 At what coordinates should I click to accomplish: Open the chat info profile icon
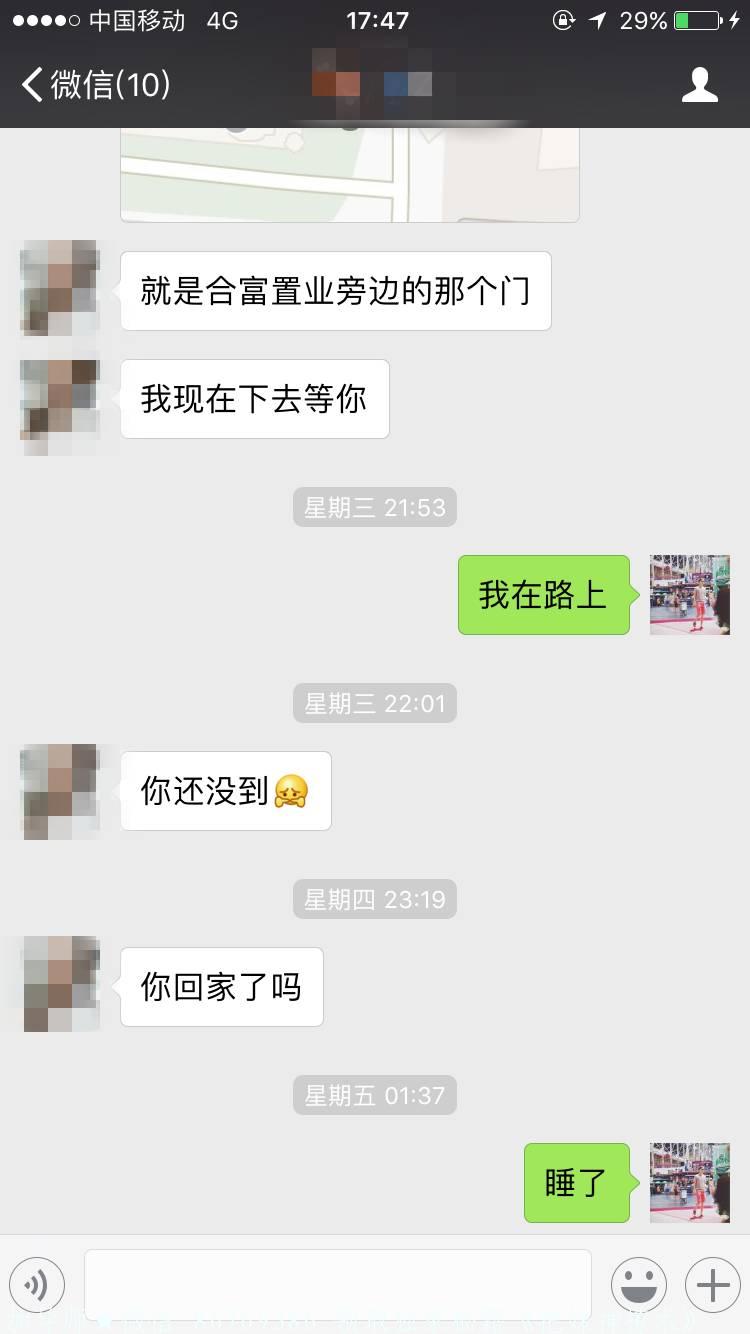click(x=699, y=85)
